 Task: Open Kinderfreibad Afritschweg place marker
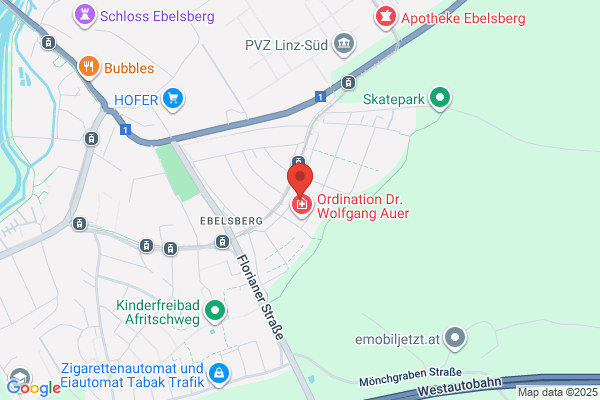point(215,311)
